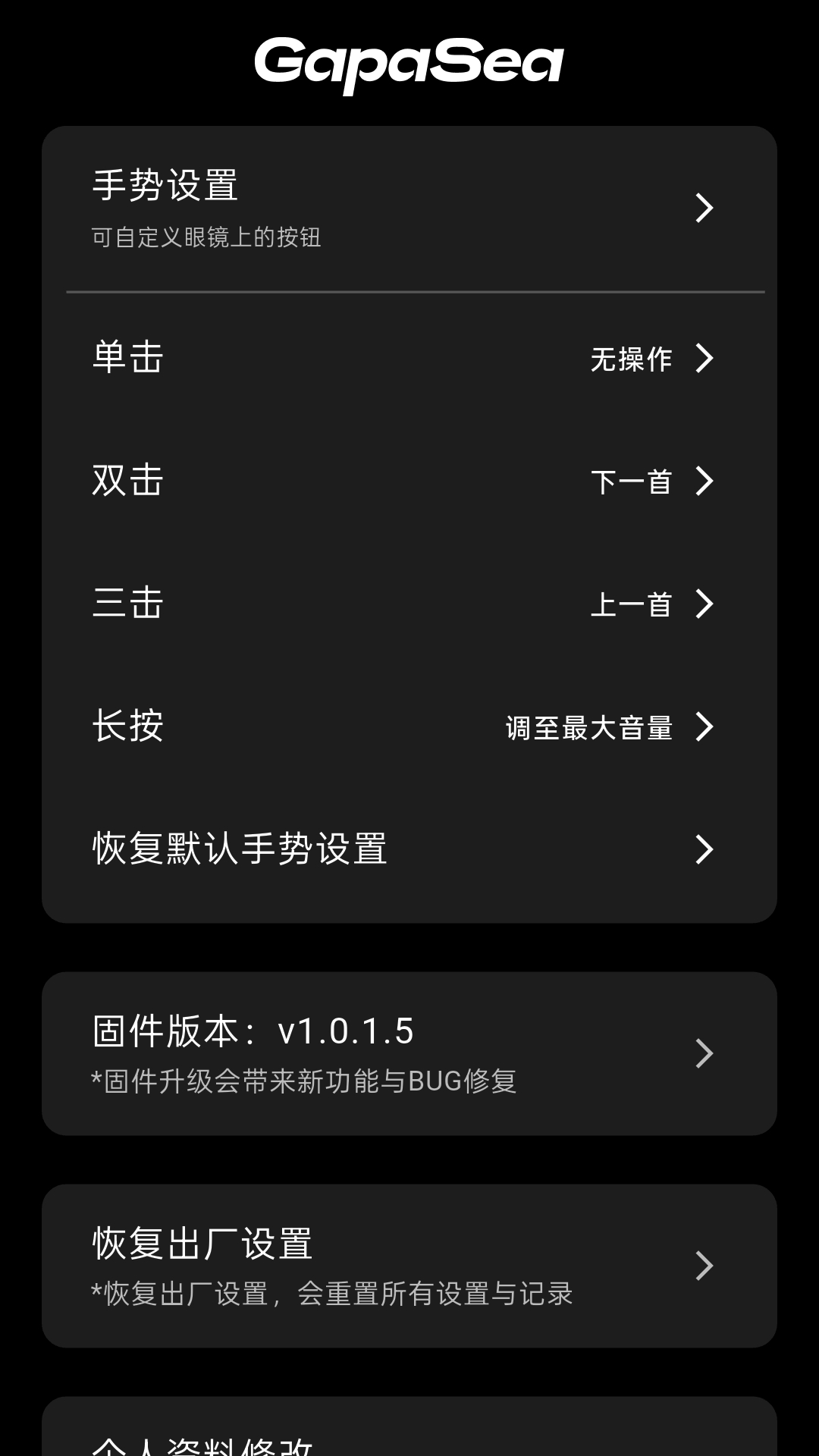Click the 下一首 value for double tap

(633, 482)
